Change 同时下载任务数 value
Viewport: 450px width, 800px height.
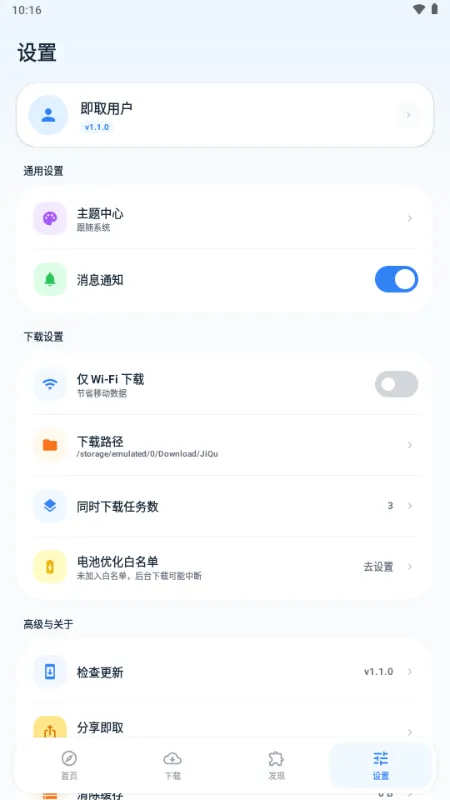point(225,506)
